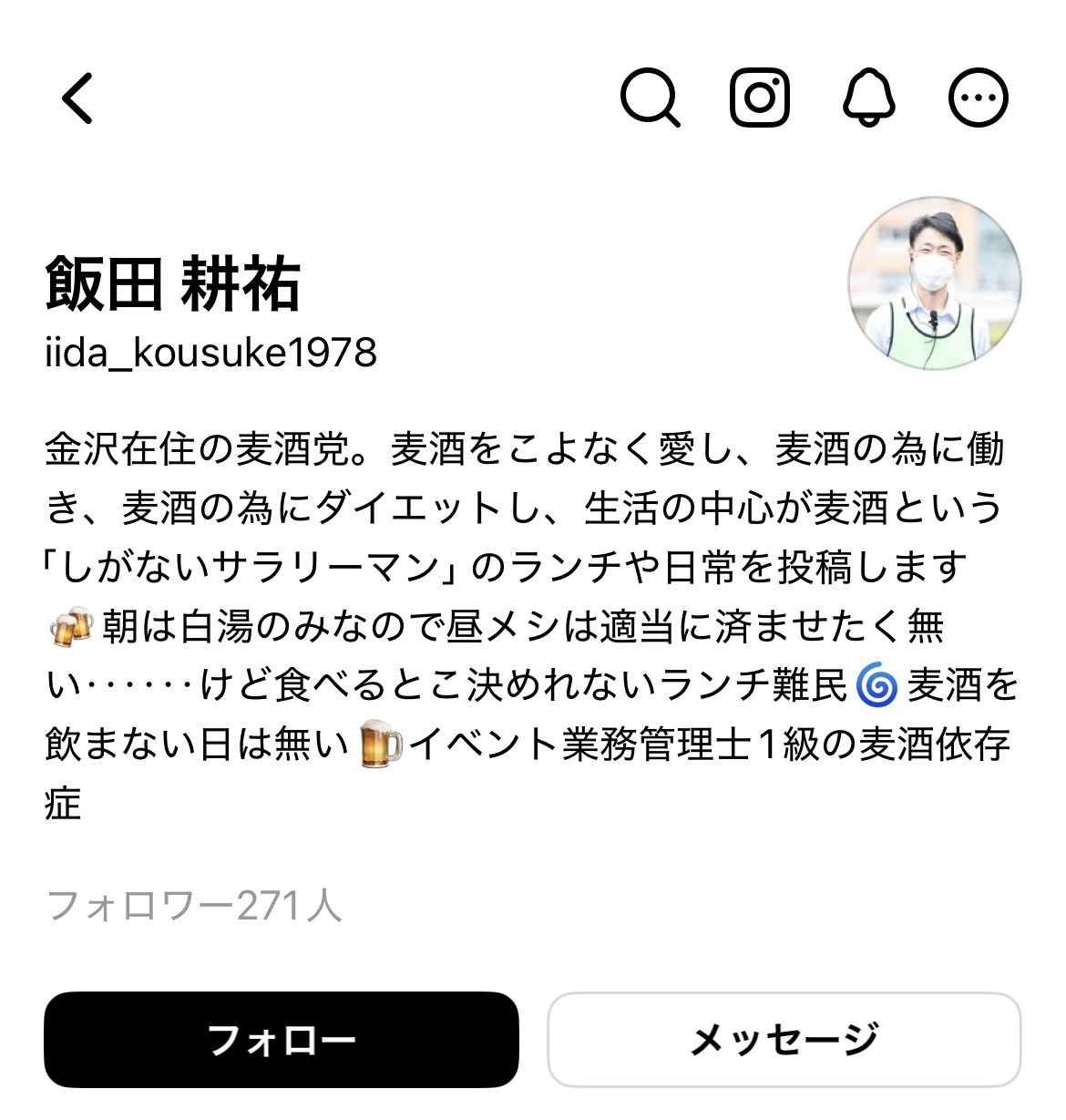
Task: Send a message via メッセージ button
Action: pyautogui.click(x=784, y=1040)
